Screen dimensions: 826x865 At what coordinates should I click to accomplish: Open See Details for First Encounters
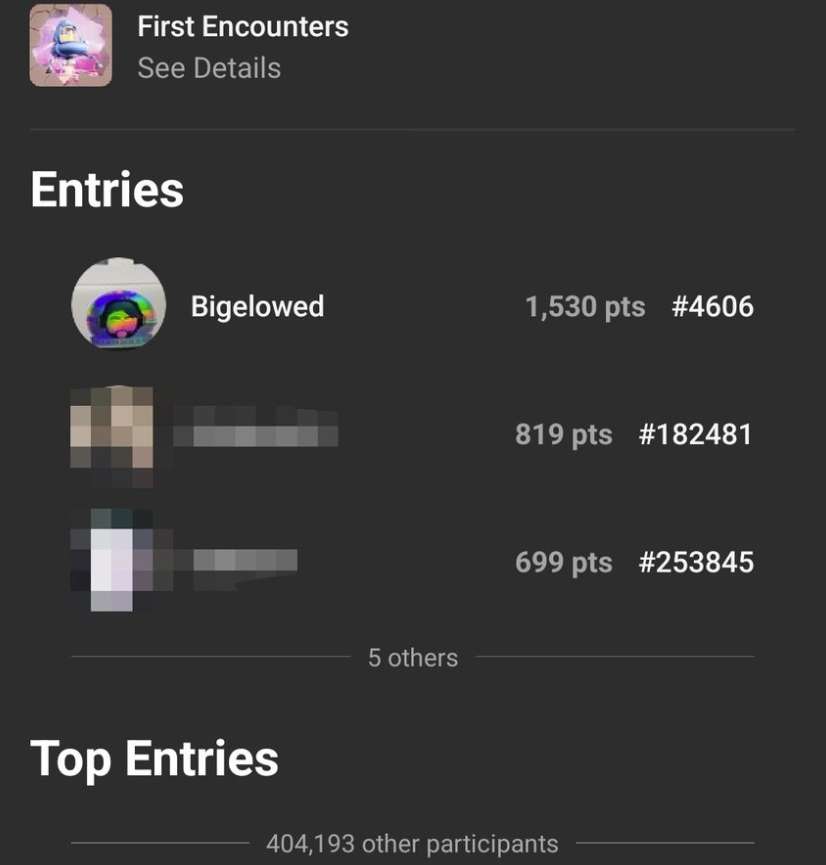209,69
